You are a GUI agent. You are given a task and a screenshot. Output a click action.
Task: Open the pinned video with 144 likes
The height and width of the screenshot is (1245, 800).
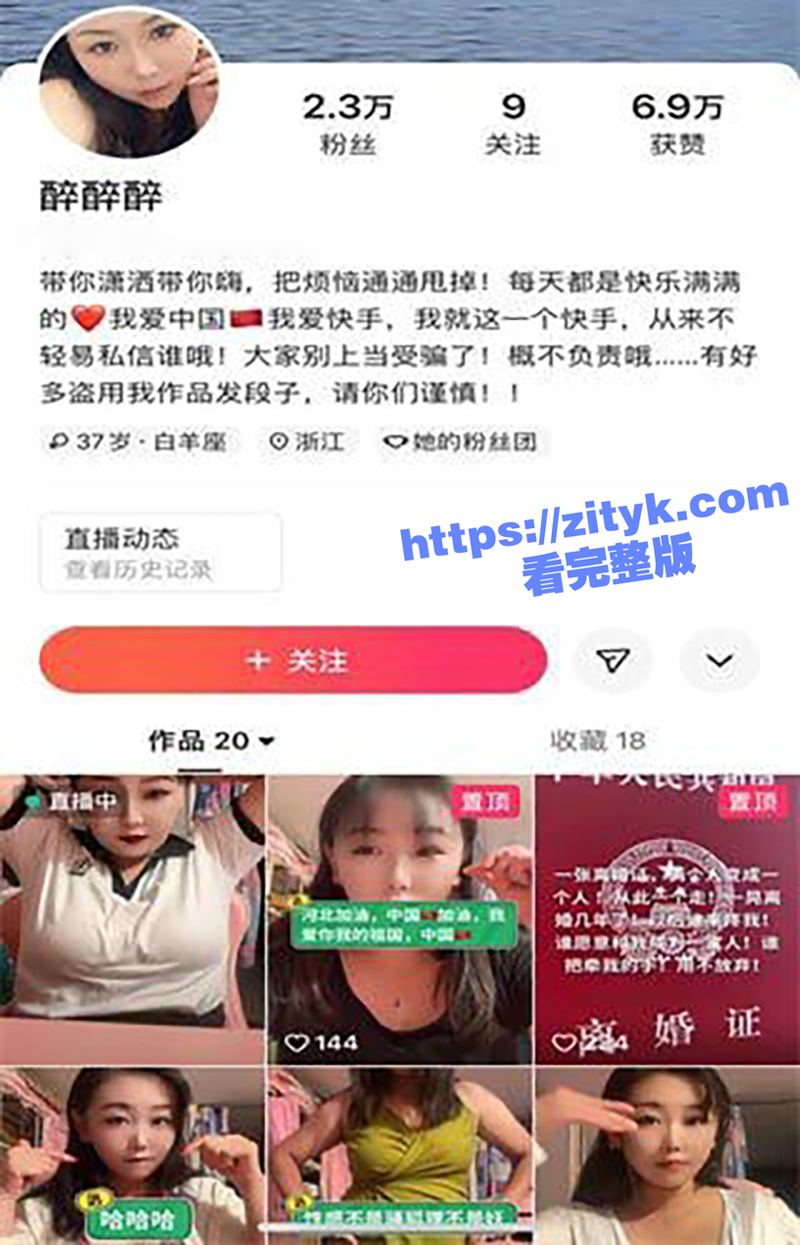[400, 918]
